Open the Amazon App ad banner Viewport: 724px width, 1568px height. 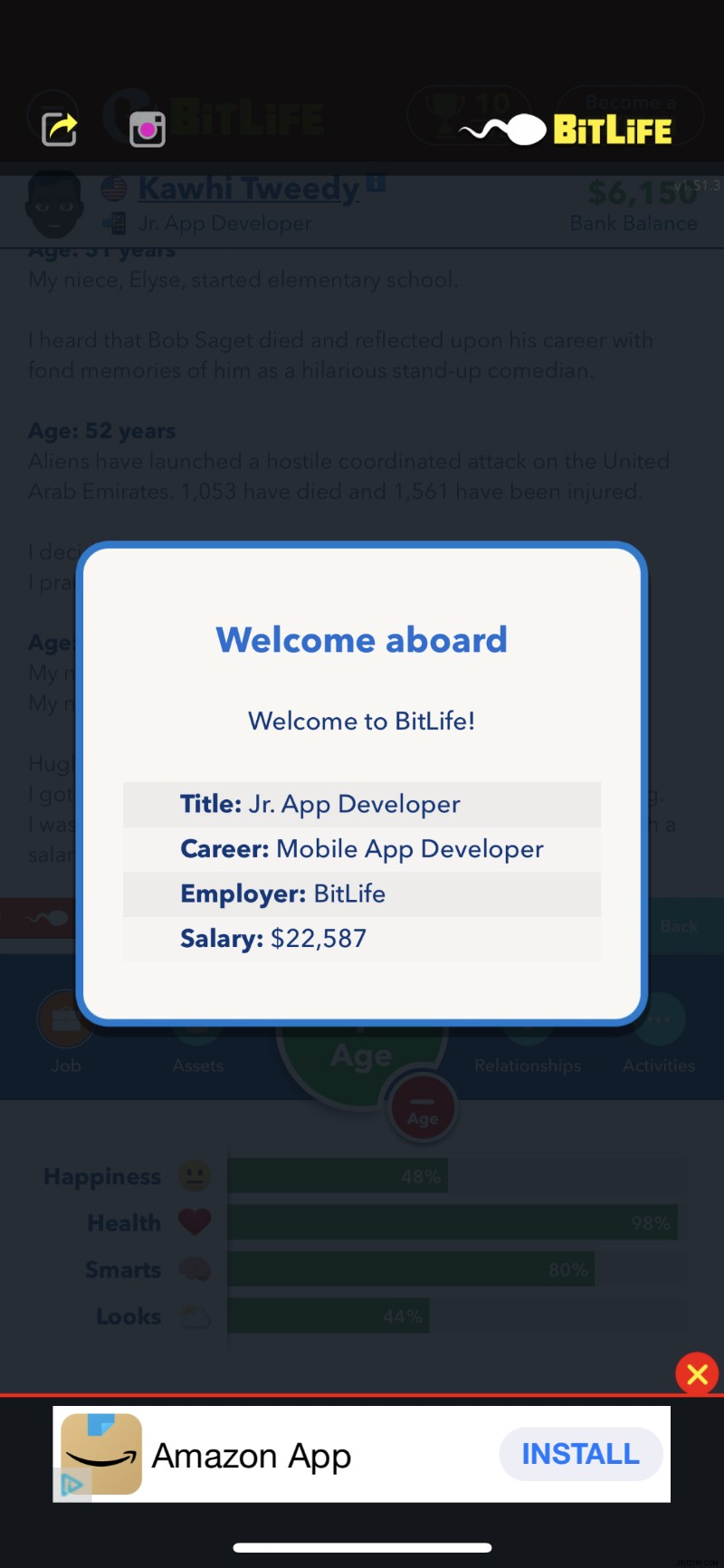(x=271, y=1456)
